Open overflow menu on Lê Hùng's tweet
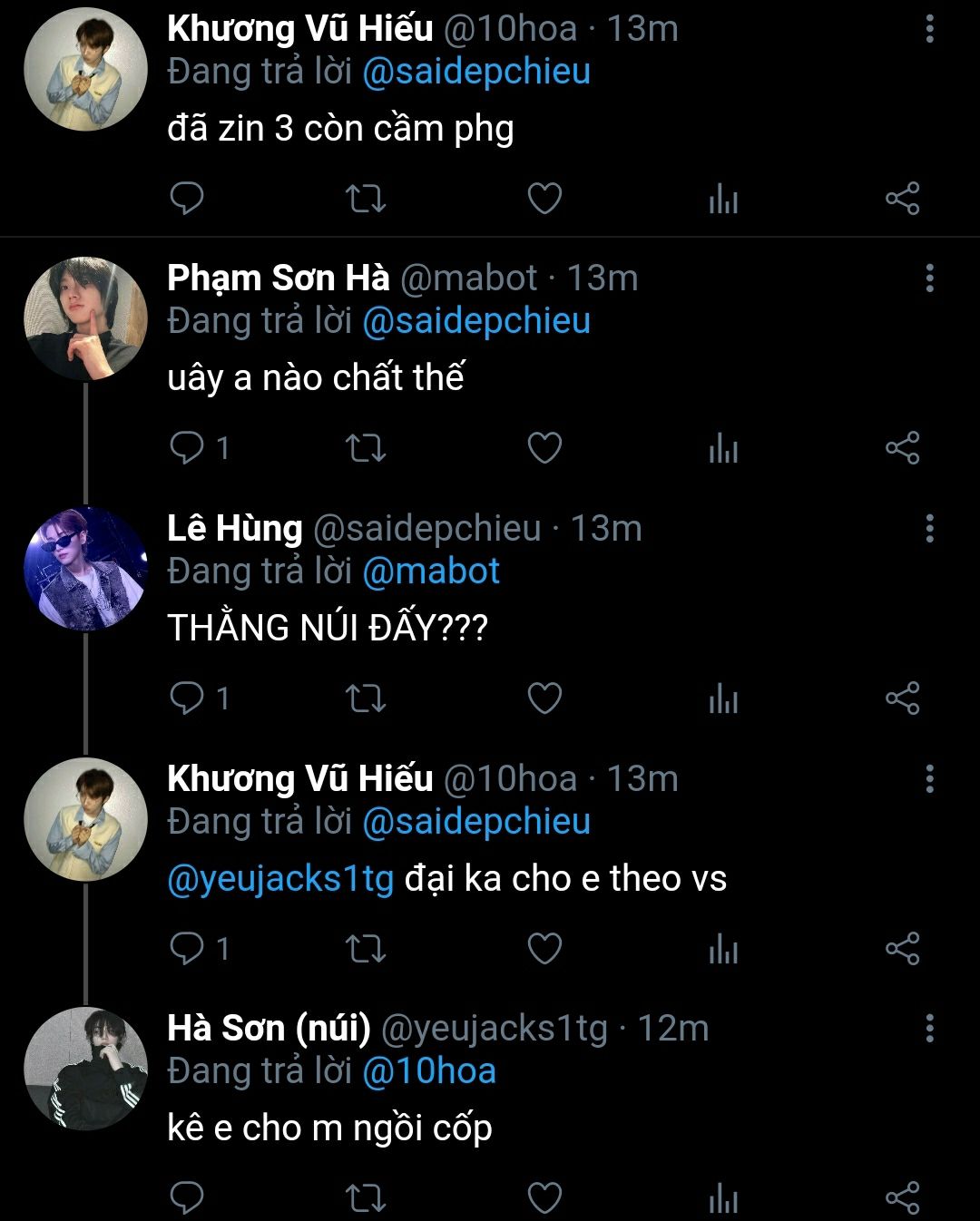This screenshot has height=1221, width=980. (x=929, y=528)
